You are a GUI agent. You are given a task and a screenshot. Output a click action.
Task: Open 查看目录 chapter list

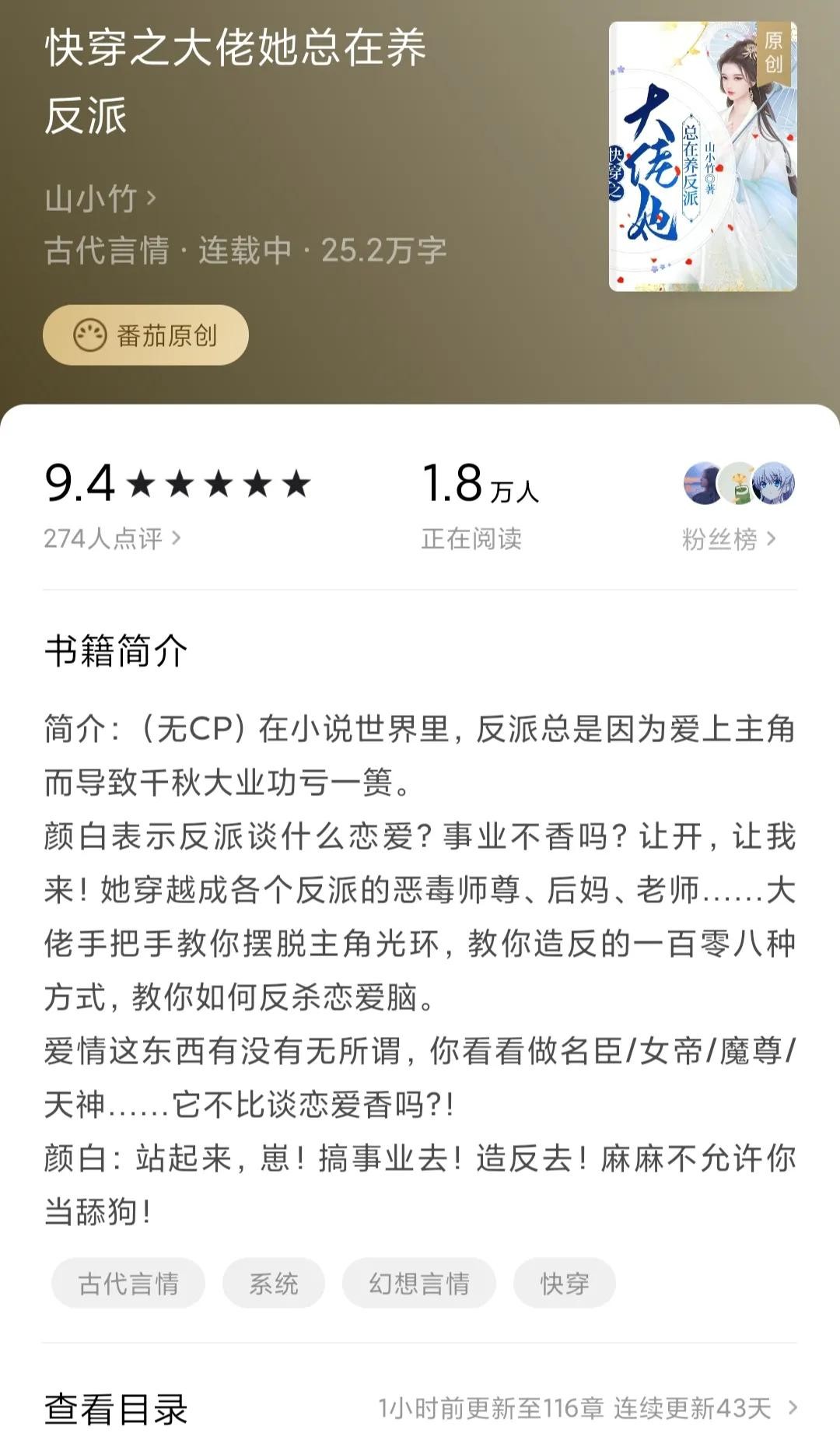point(117,1409)
